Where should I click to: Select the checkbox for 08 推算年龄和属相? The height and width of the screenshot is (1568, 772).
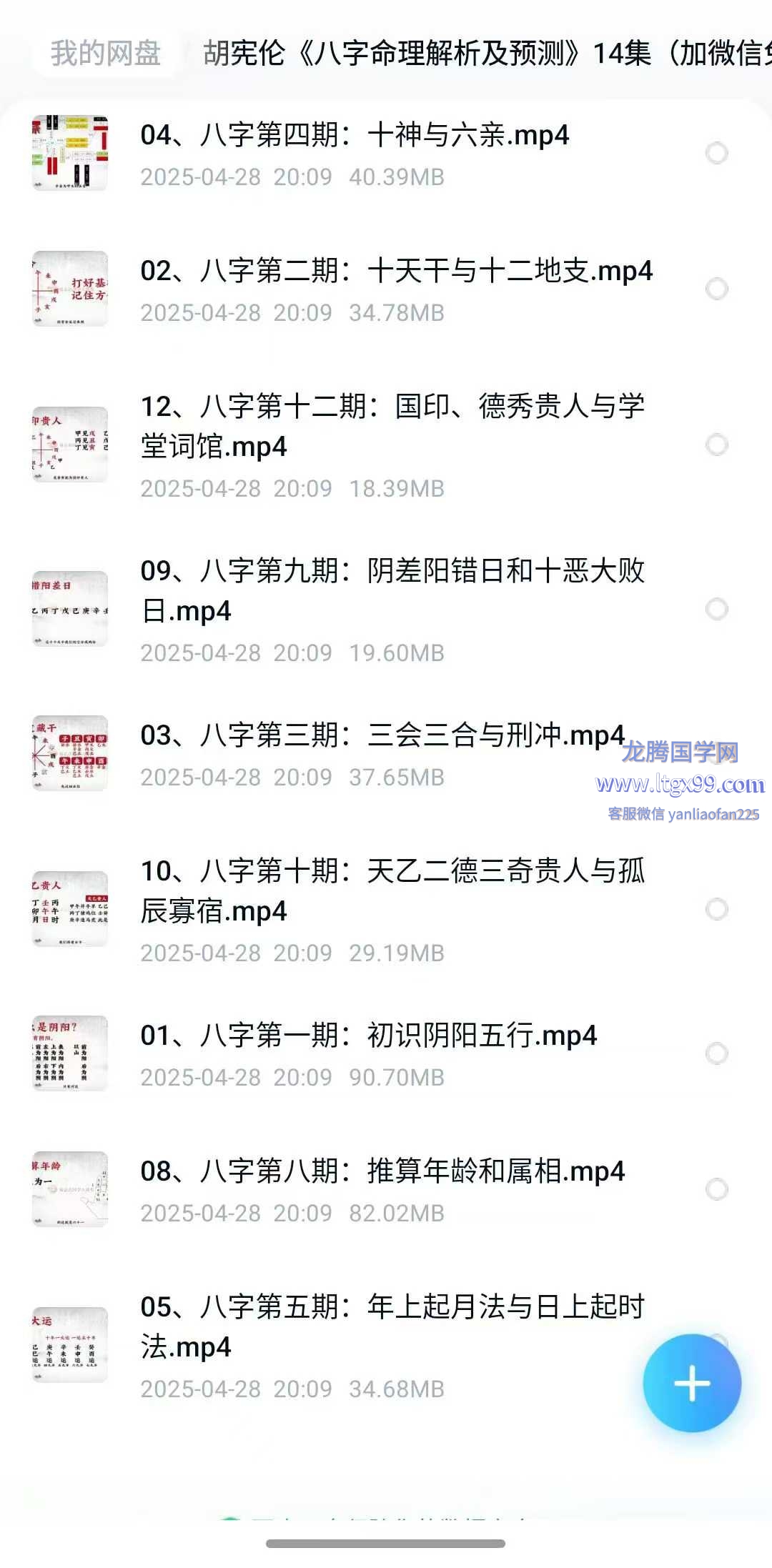click(716, 1189)
